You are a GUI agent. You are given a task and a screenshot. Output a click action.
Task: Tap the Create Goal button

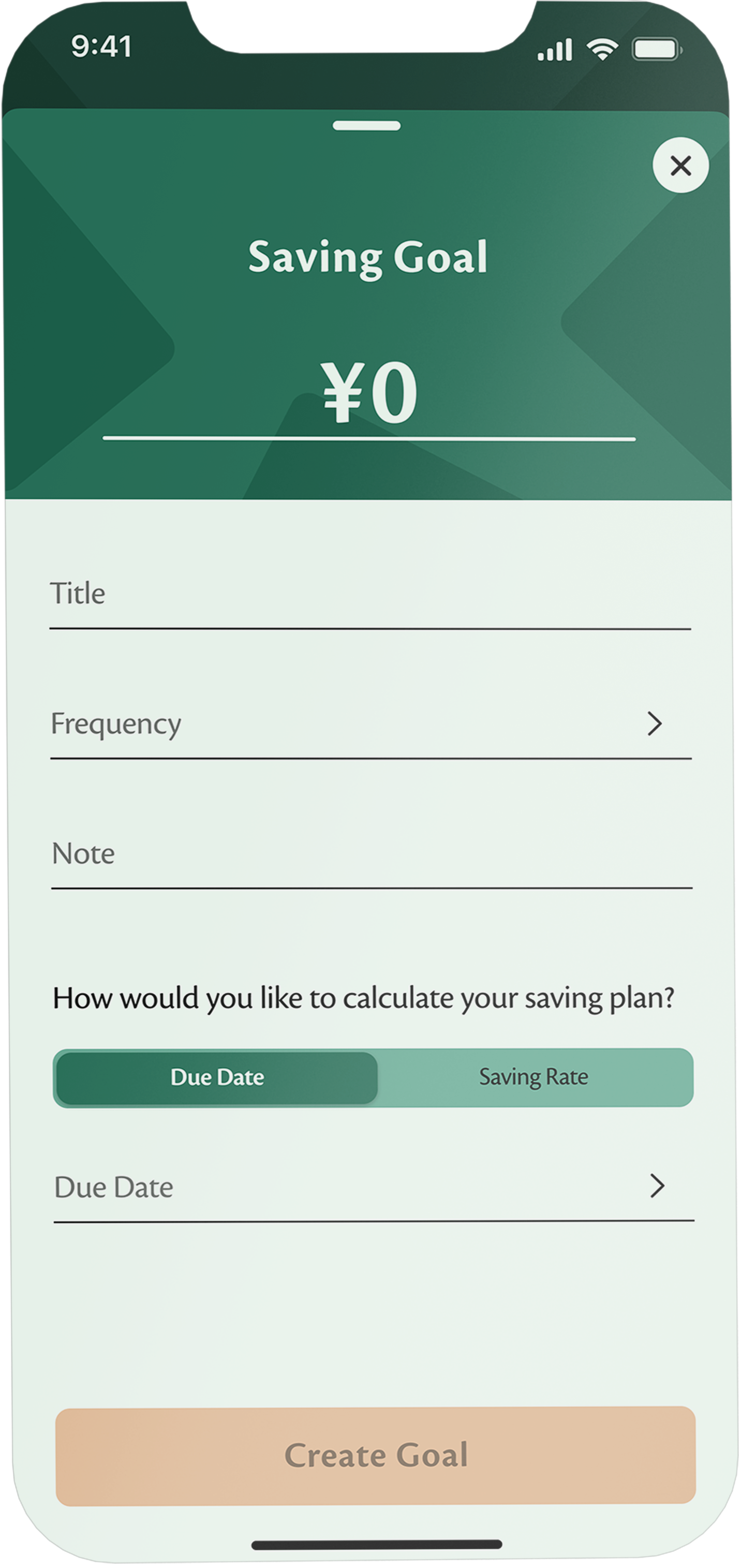(375, 1455)
